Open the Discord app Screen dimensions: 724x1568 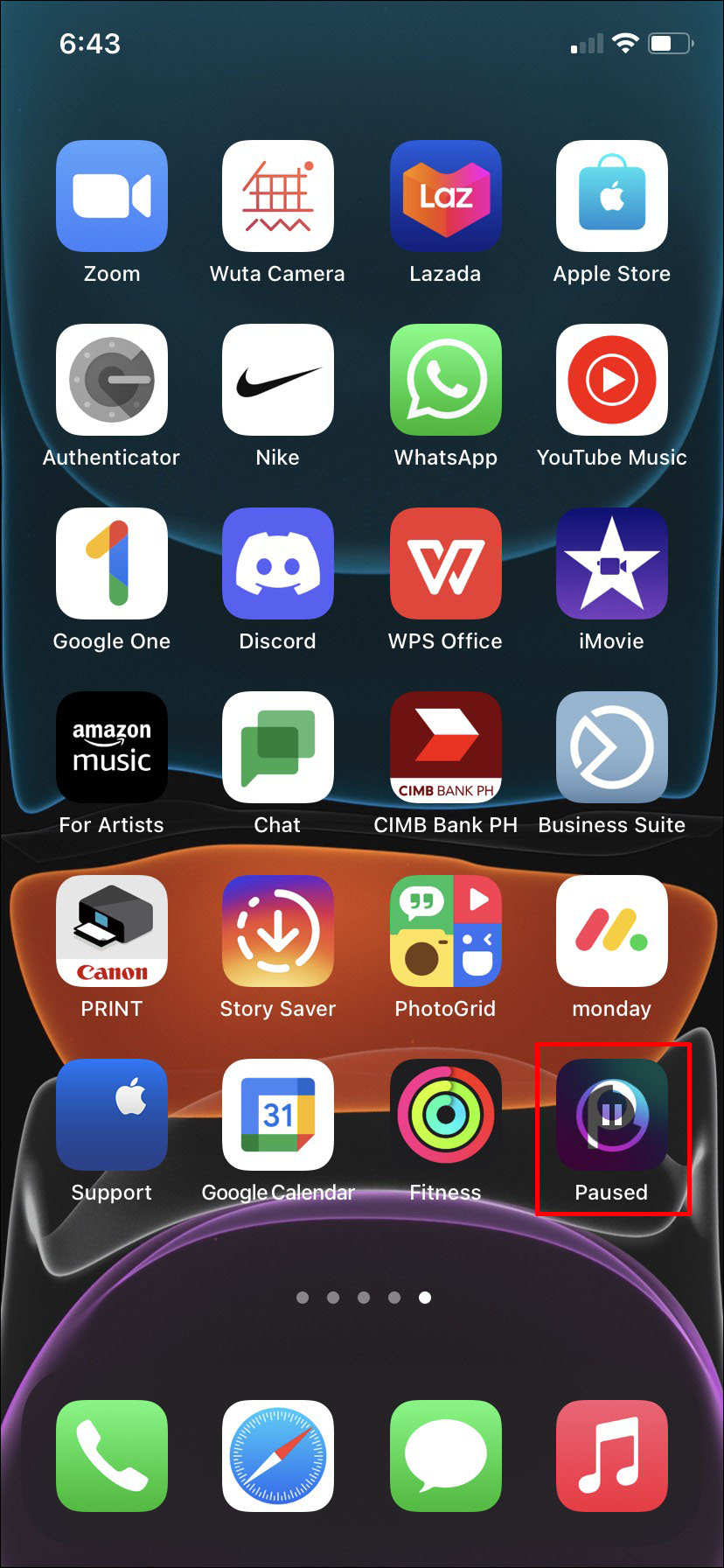[x=278, y=563]
